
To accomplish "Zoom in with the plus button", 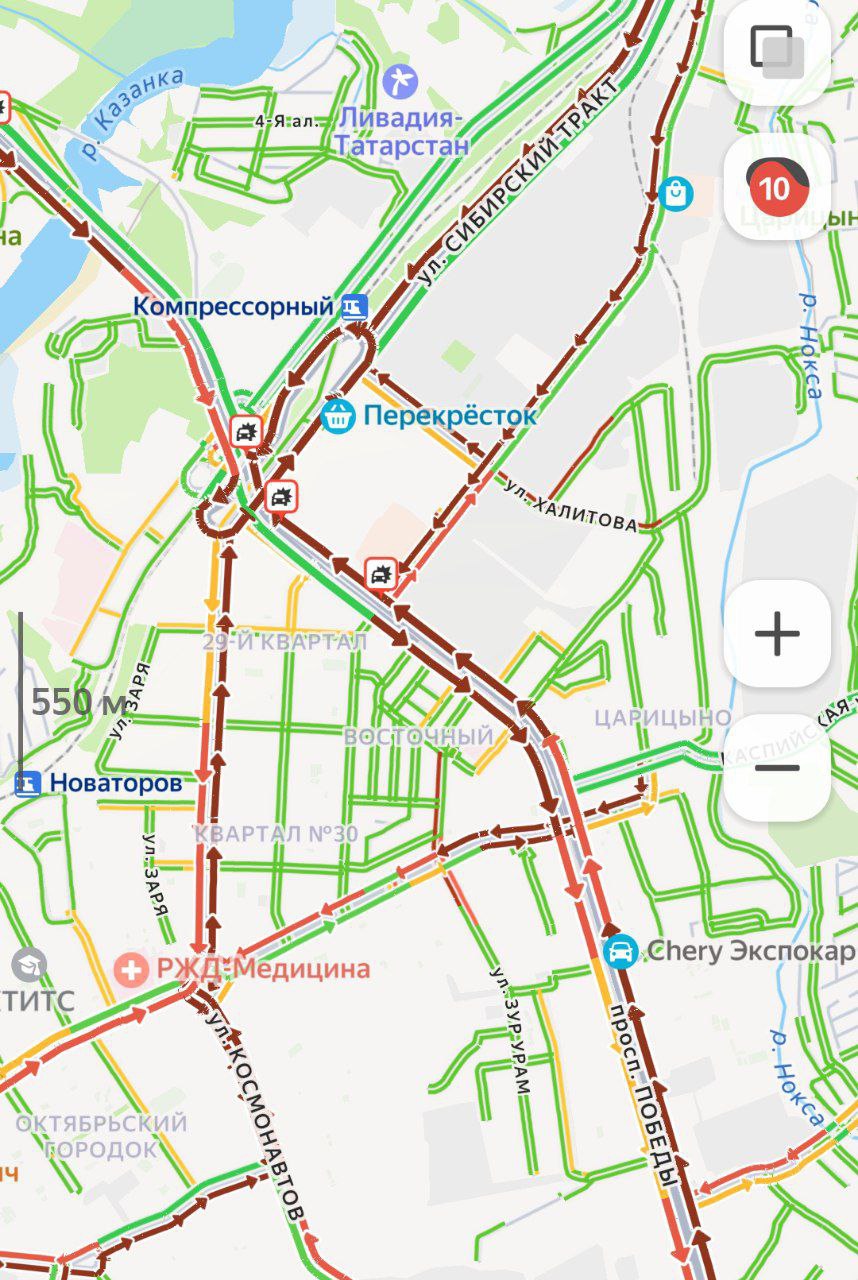I will pos(777,634).
